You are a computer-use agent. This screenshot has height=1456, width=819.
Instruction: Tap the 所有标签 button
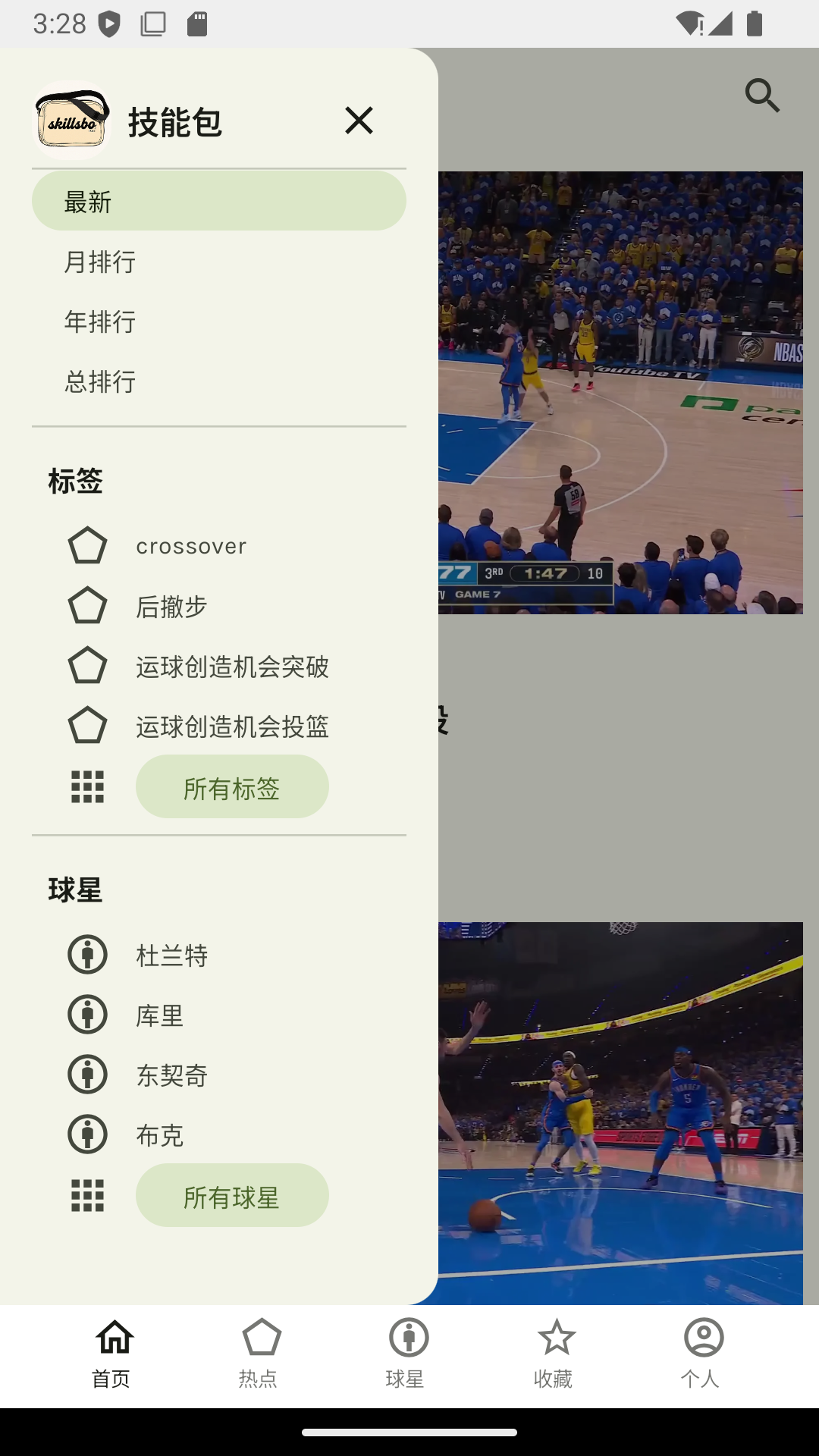232,787
